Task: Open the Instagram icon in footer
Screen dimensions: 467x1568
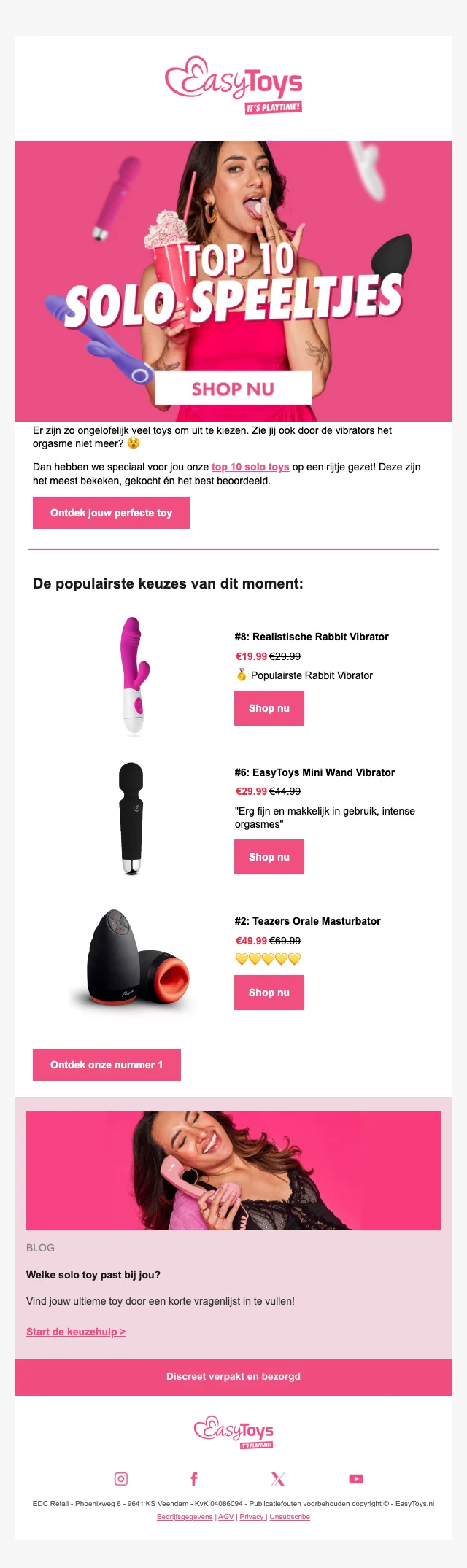Action: [x=121, y=1479]
